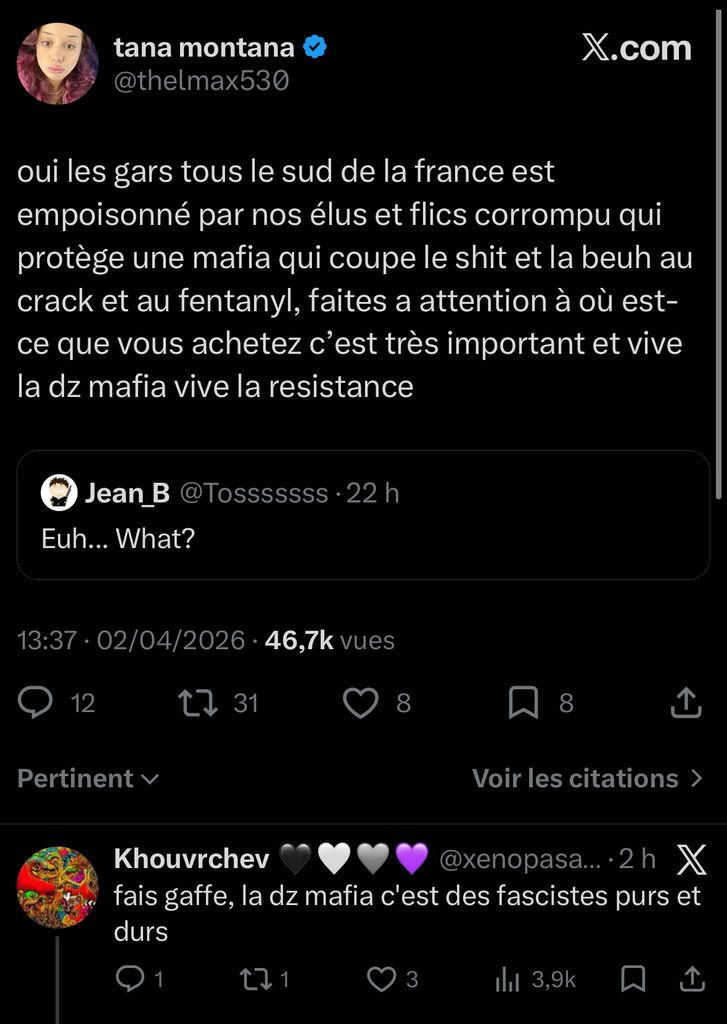This screenshot has width=727, height=1024.
Task: Tap the Grok icon on Khouvrchev's comment
Action: coord(691,858)
